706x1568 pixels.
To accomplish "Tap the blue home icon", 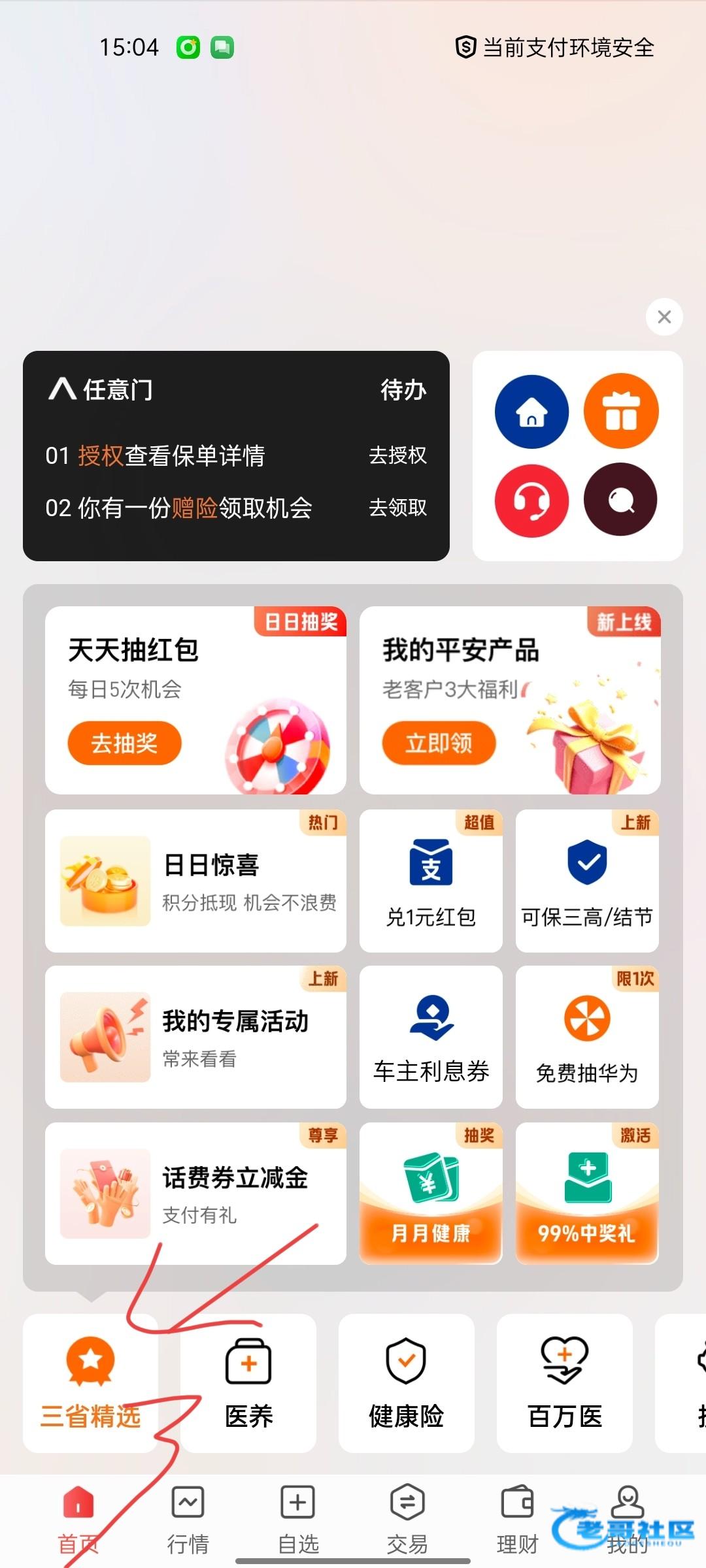I will (x=531, y=412).
